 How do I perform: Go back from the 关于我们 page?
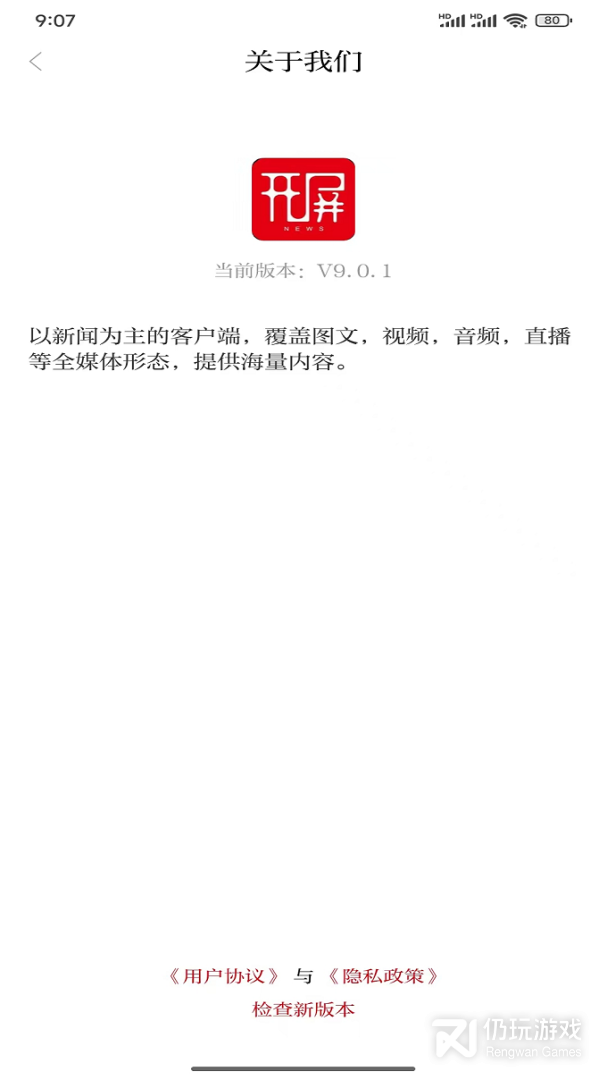click(36, 62)
